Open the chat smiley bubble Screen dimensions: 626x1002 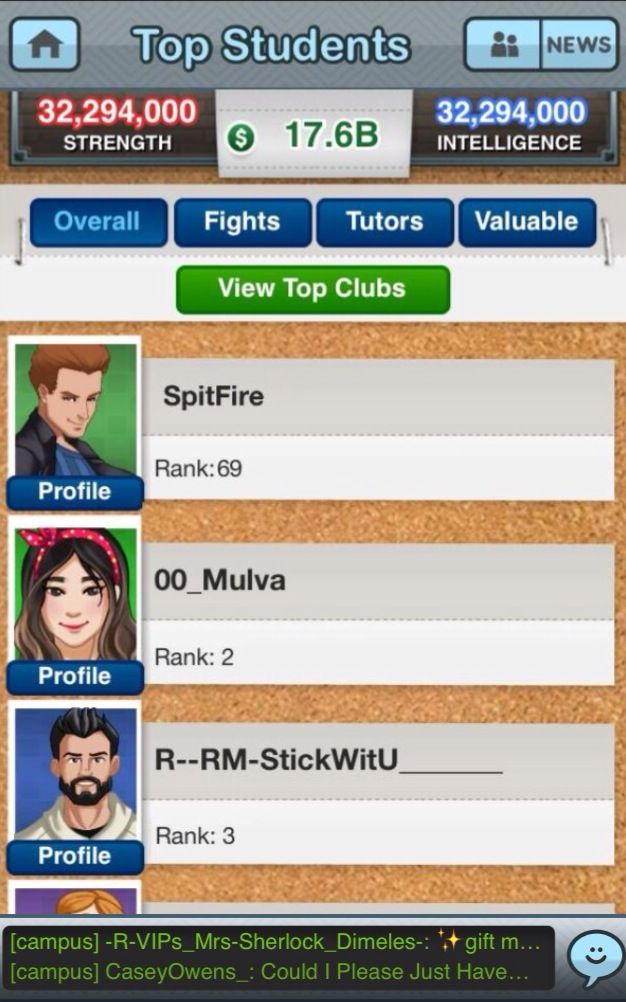[595, 958]
